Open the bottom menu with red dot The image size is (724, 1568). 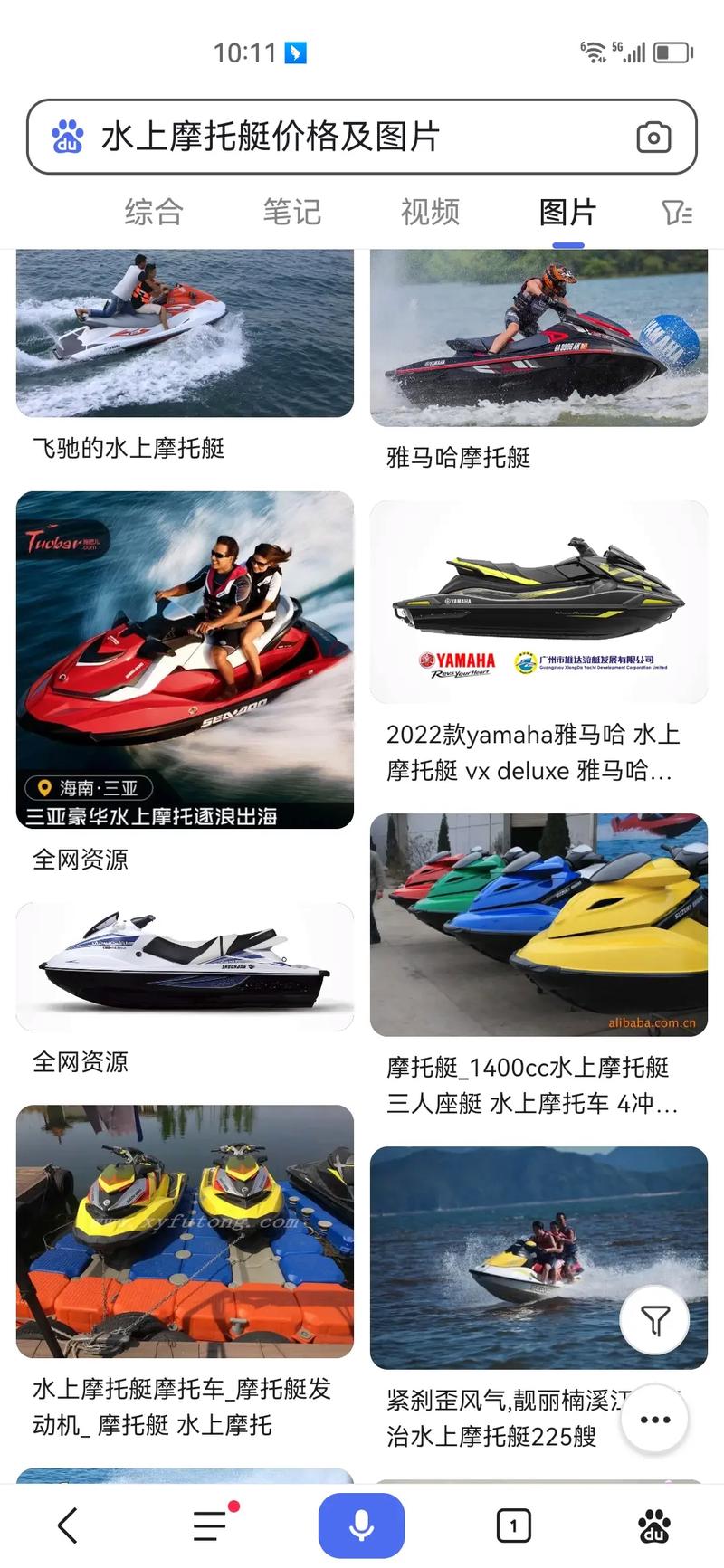(213, 1525)
